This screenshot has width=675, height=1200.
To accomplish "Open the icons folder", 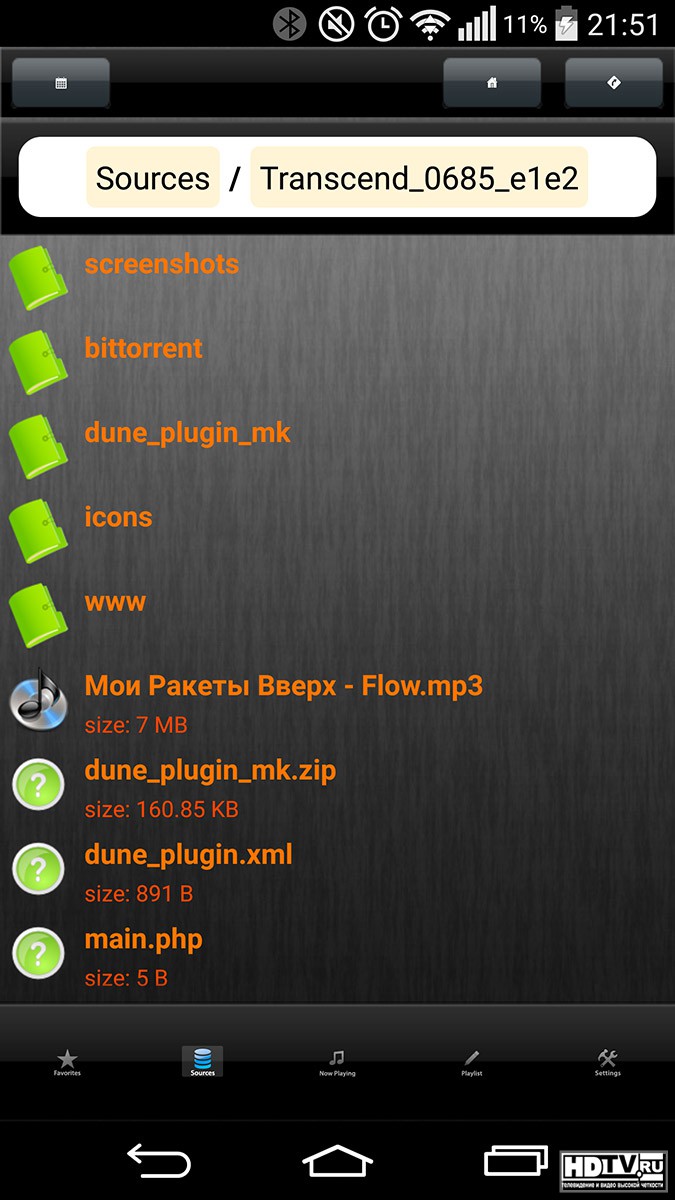I will point(337,518).
